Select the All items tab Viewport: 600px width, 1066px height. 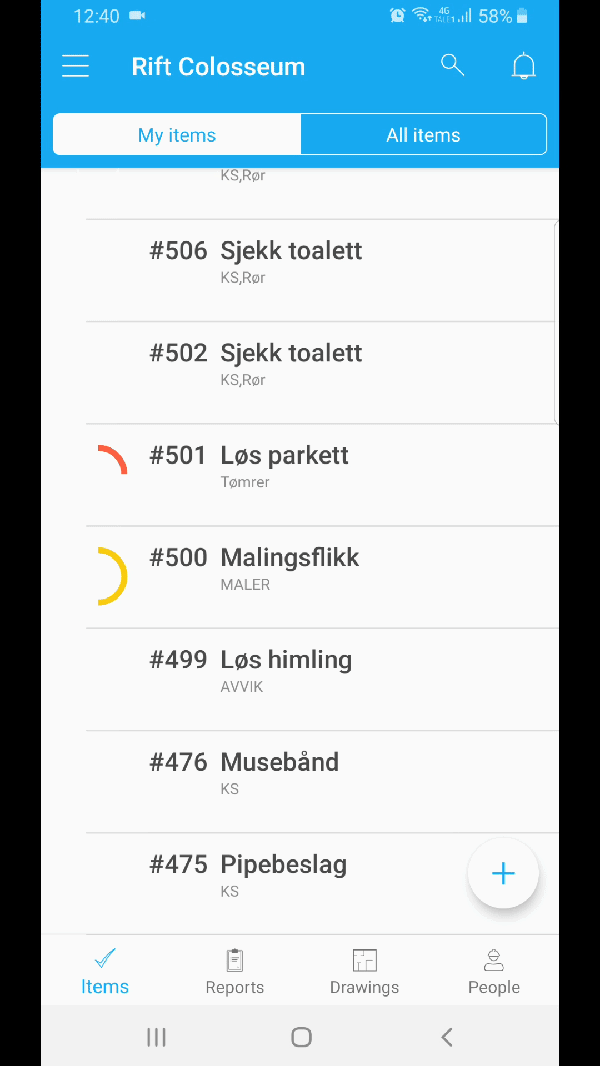pyautogui.click(x=423, y=135)
